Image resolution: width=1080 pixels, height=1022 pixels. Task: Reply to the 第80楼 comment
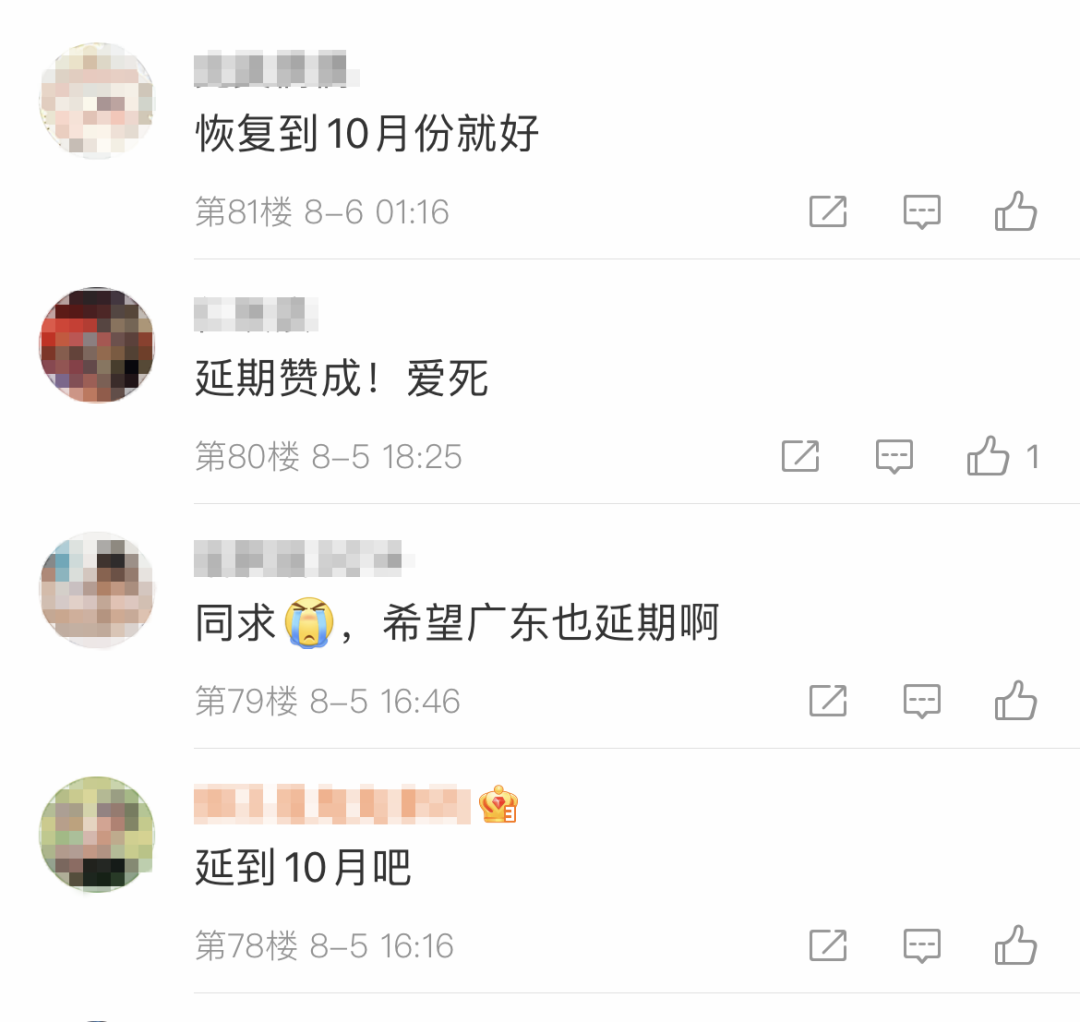(894, 457)
